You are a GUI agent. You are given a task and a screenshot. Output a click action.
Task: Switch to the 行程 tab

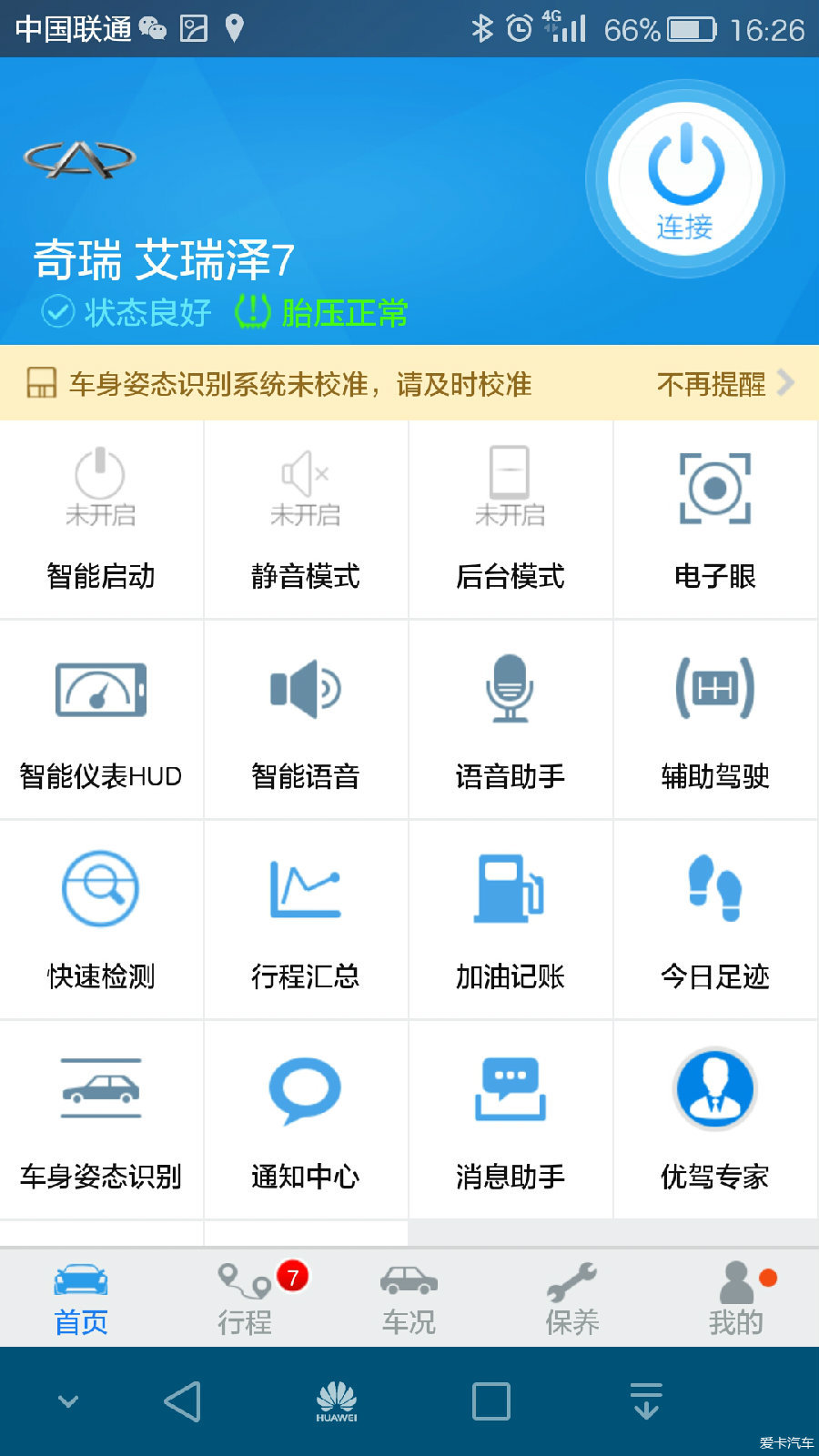click(246, 1299)
